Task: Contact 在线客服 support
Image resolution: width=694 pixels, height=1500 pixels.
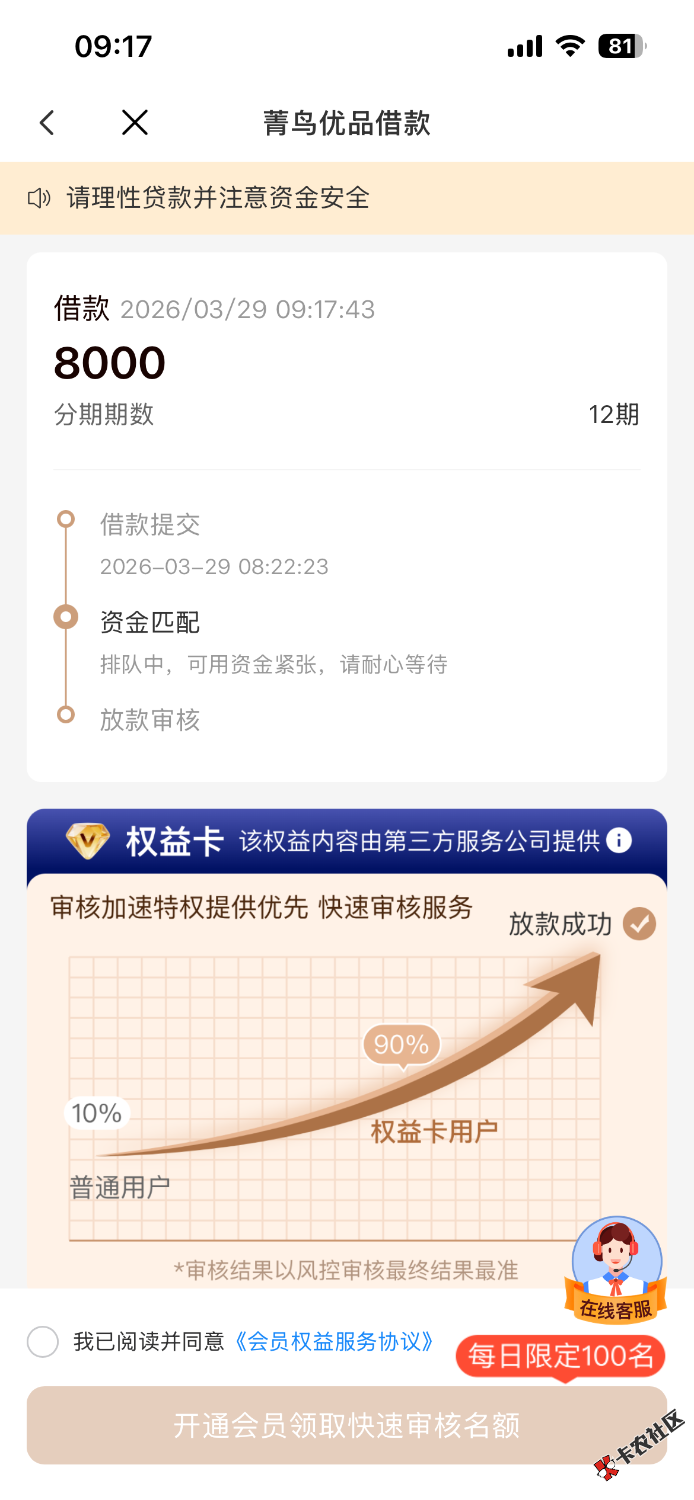Action: point(616,1270)
